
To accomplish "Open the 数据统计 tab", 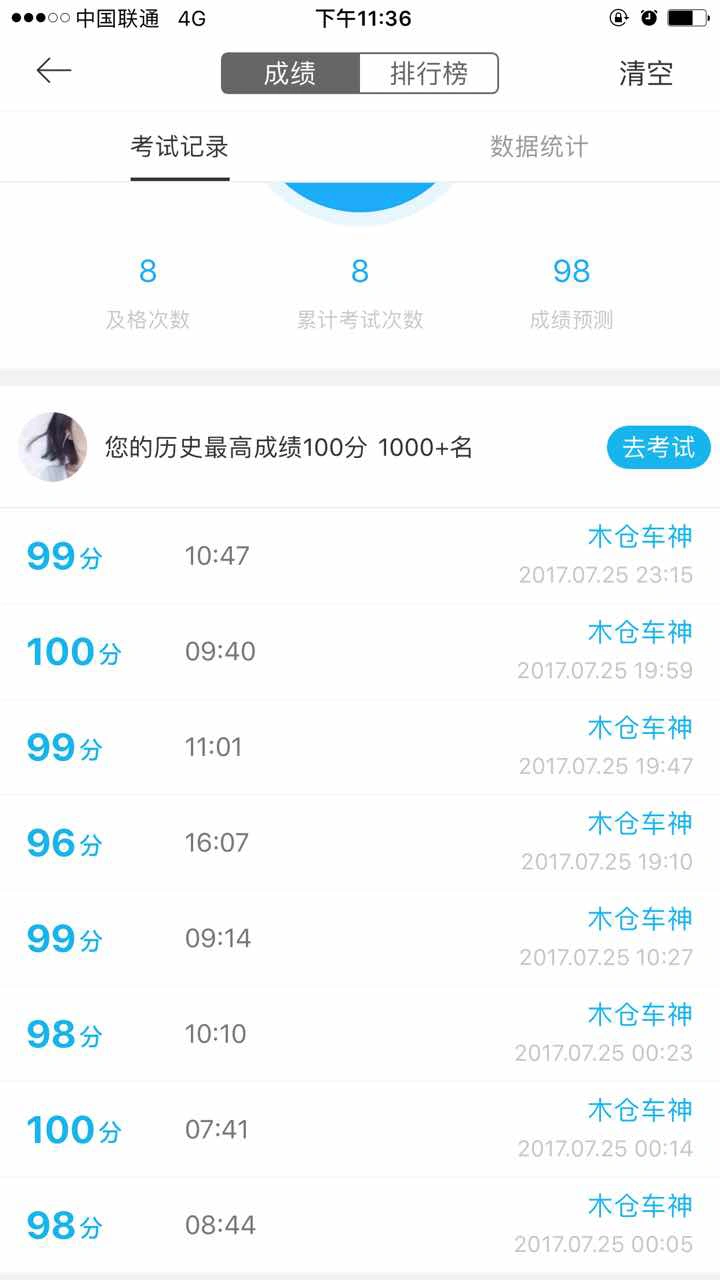I will click(x=539, y=147).
